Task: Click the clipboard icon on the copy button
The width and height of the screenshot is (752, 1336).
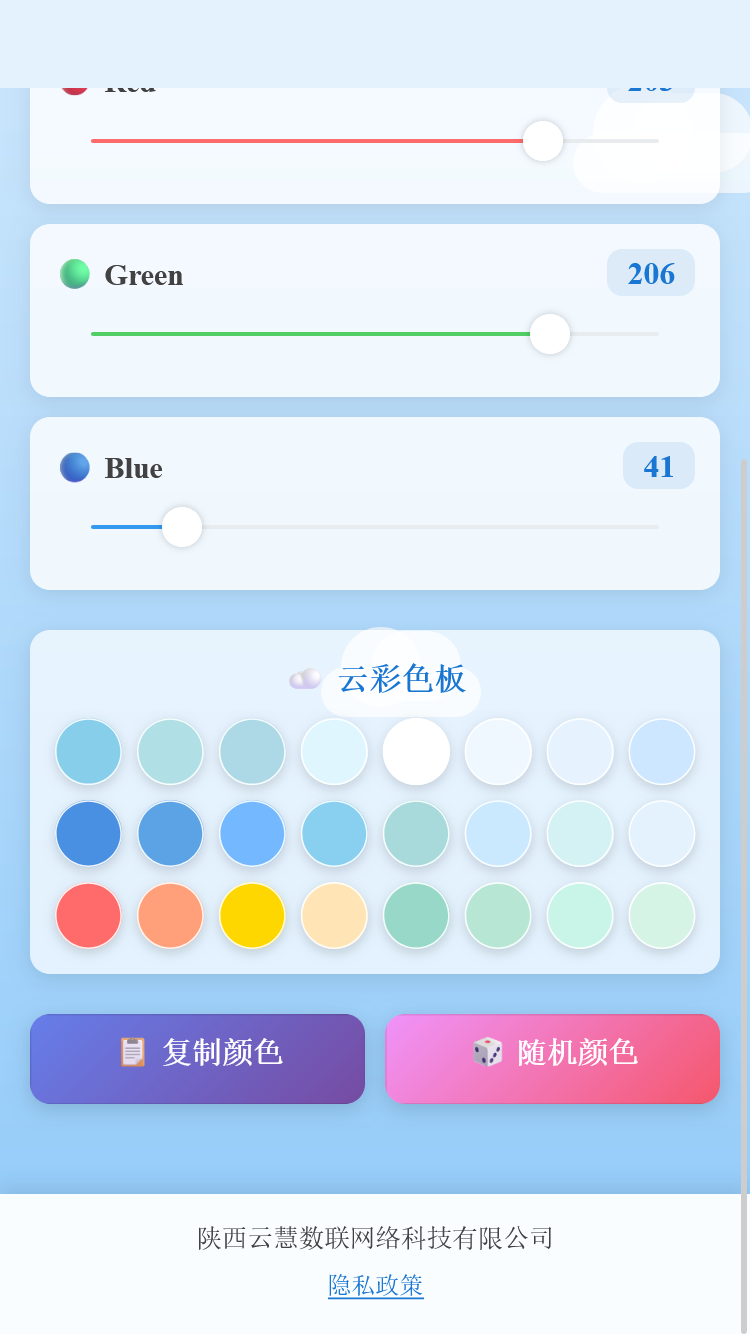Action: (x=131, y=1051)
